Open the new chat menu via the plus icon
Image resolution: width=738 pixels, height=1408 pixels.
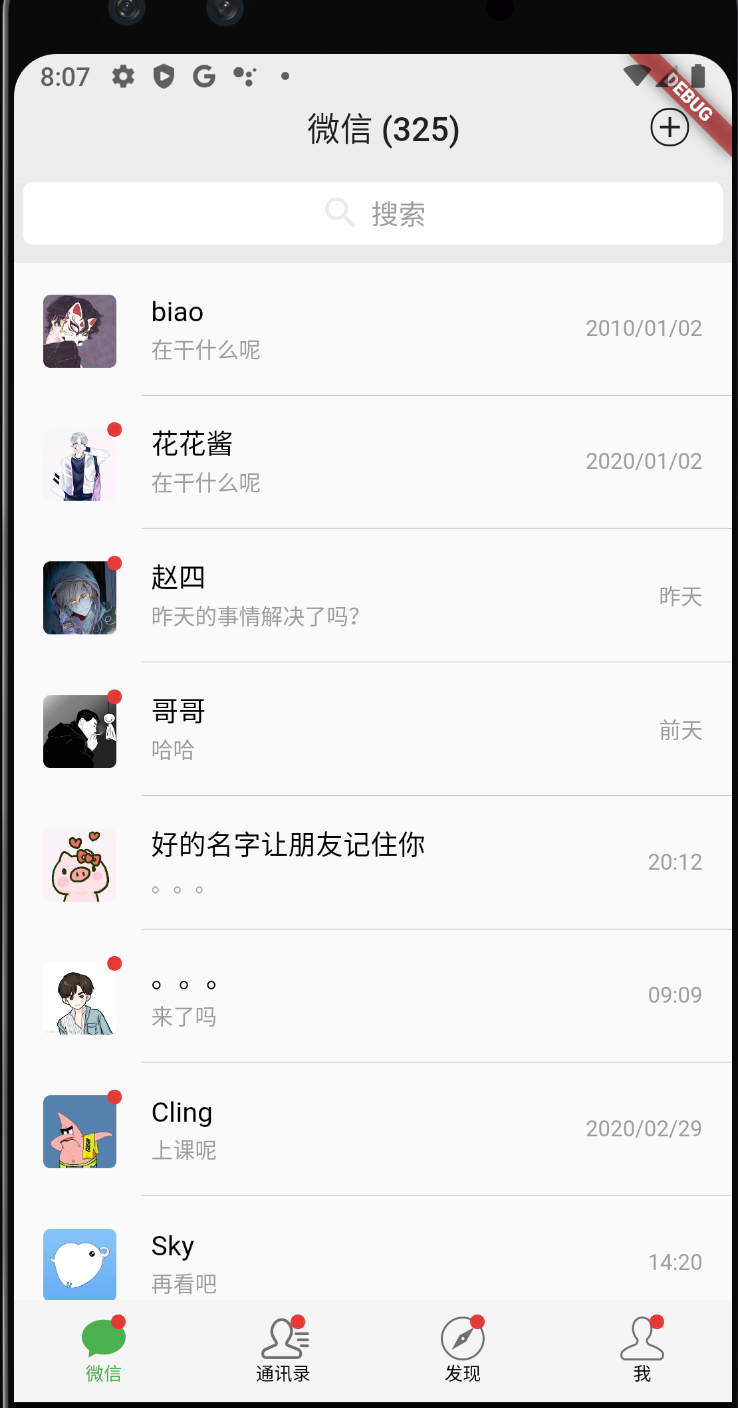pos(669,127)
